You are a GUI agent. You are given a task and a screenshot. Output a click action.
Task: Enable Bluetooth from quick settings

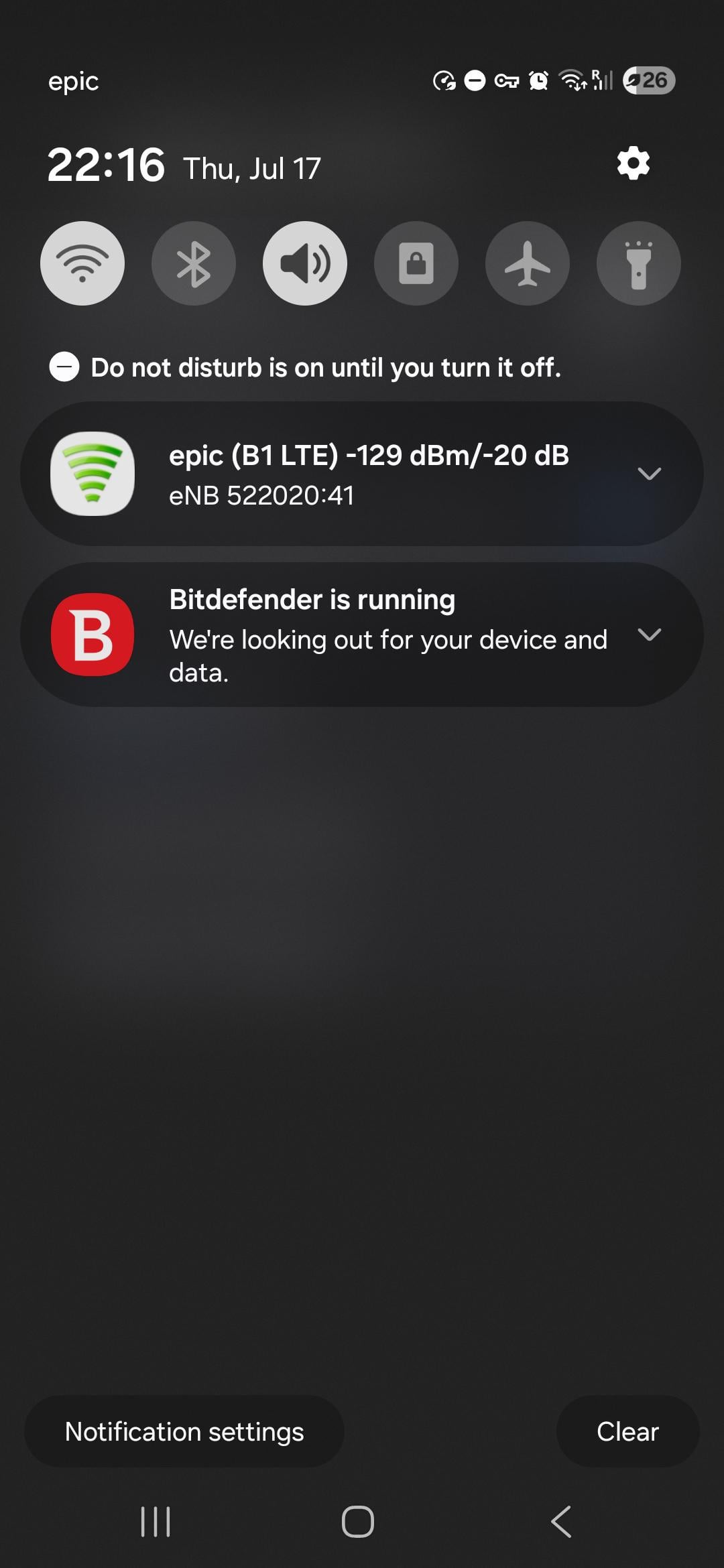(194, 263)
